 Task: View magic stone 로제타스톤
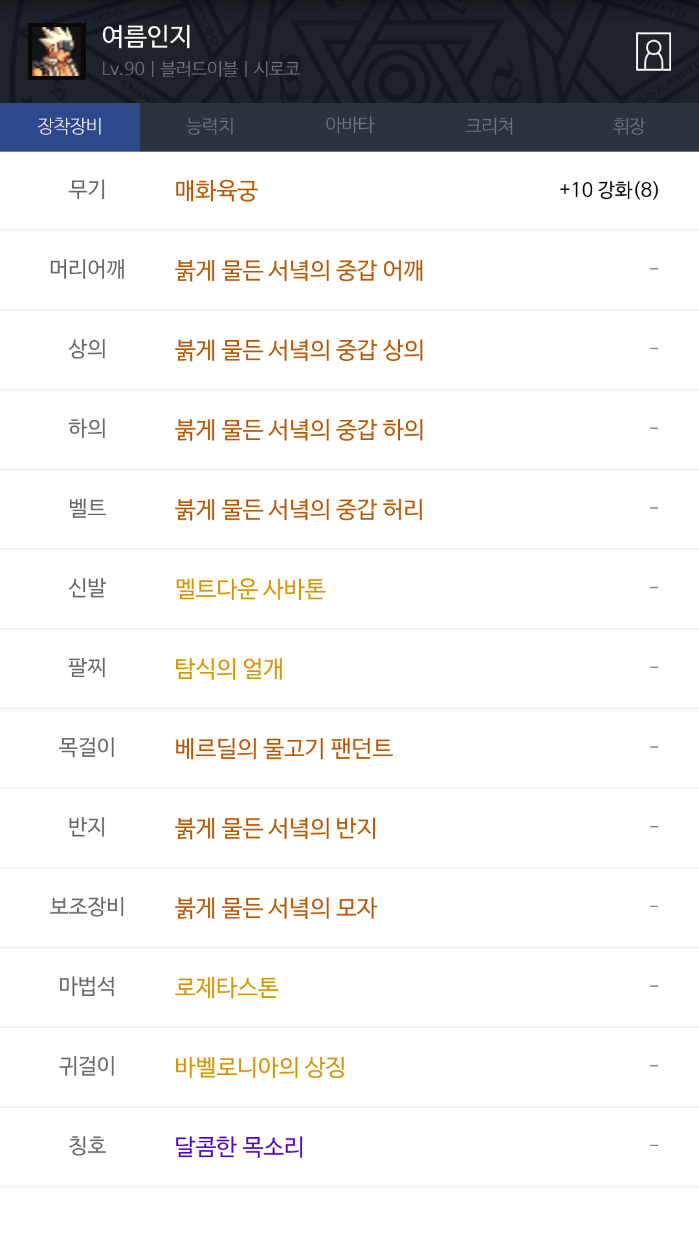pos(226,987)
